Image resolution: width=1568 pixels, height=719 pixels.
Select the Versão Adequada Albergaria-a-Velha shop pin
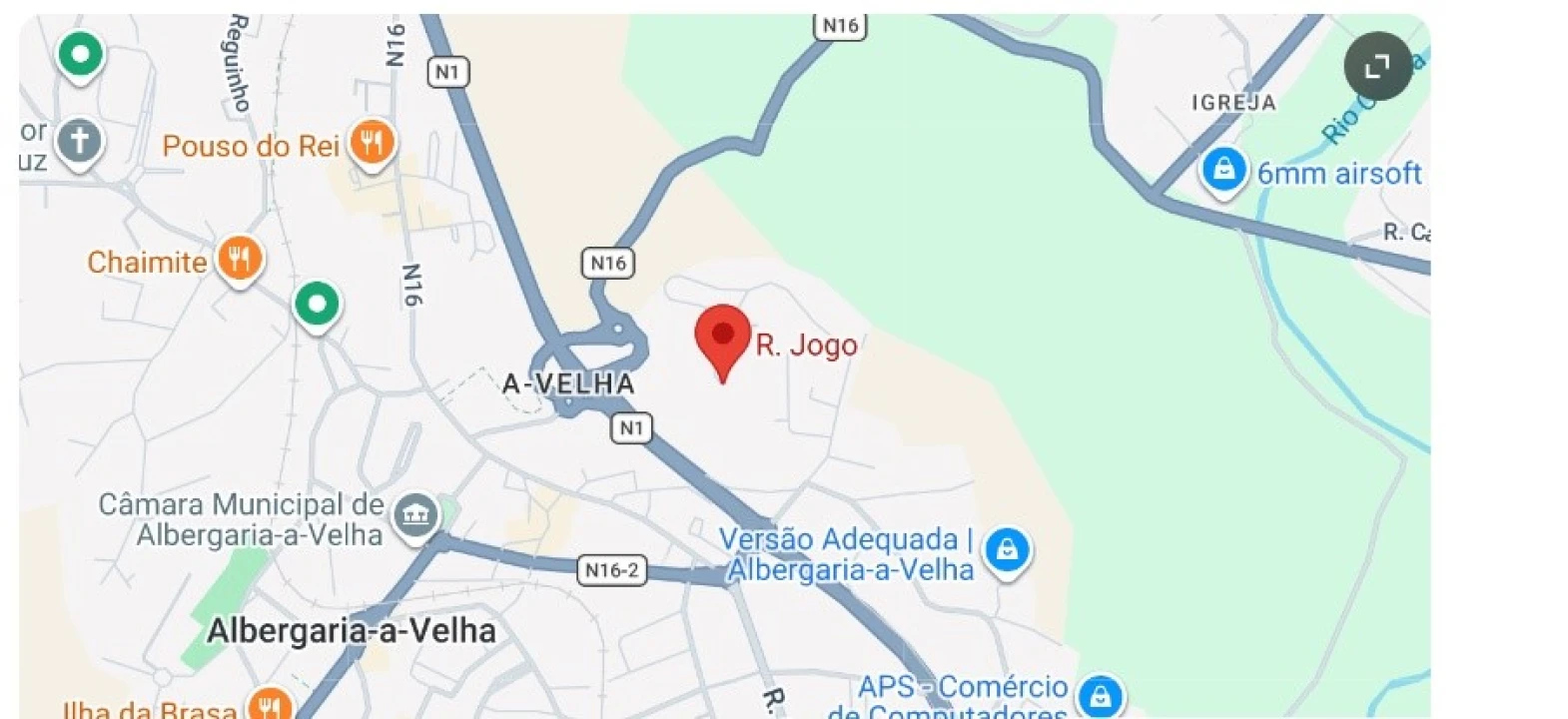pyautogui.click(x=1007, y=550)
